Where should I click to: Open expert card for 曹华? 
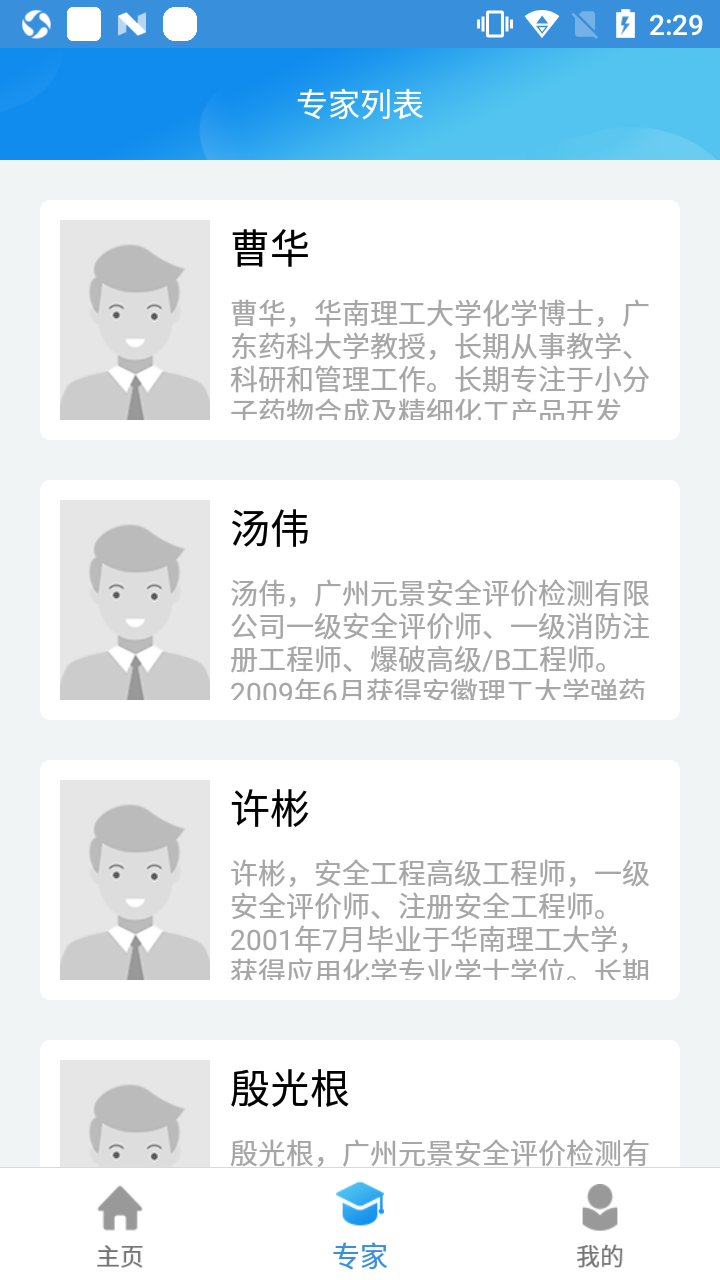pos(360,320)
